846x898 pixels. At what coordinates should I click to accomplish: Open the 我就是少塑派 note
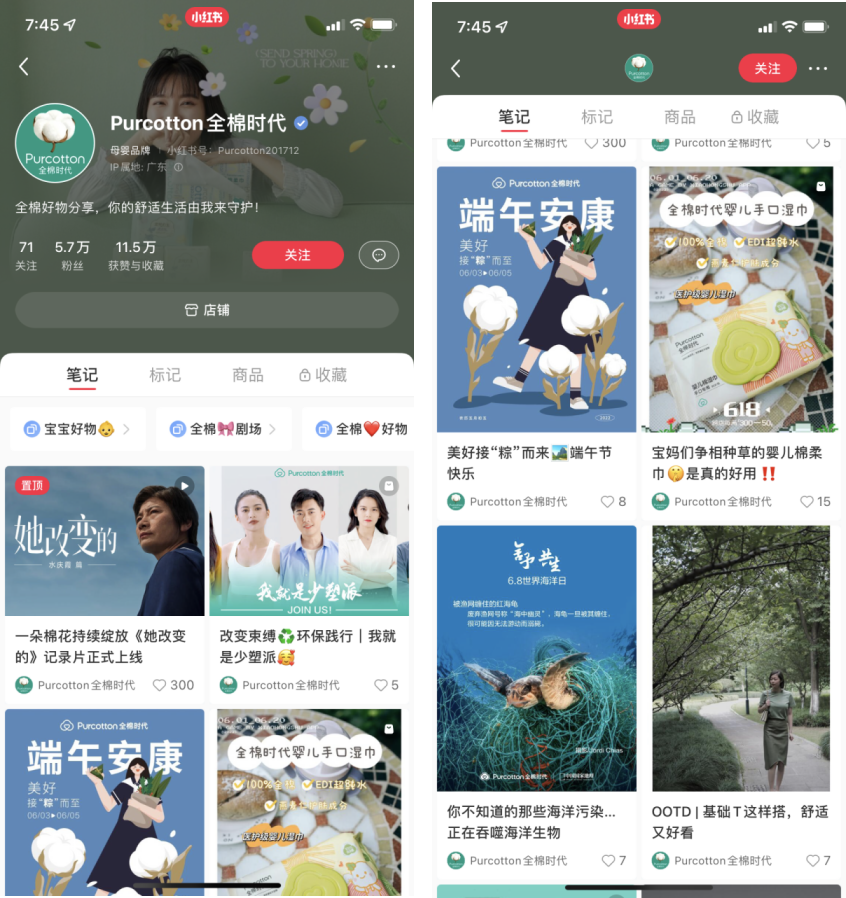(x=309, y=541)
